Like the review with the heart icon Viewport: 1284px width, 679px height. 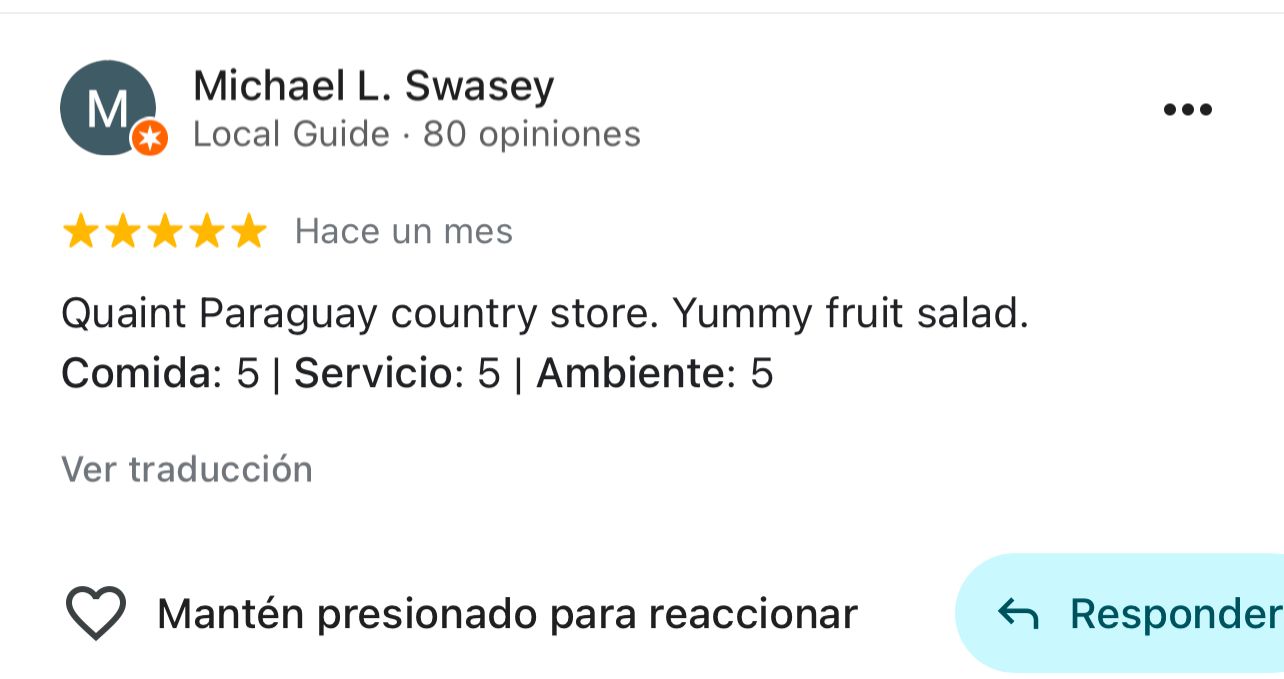tap(96, 613)
